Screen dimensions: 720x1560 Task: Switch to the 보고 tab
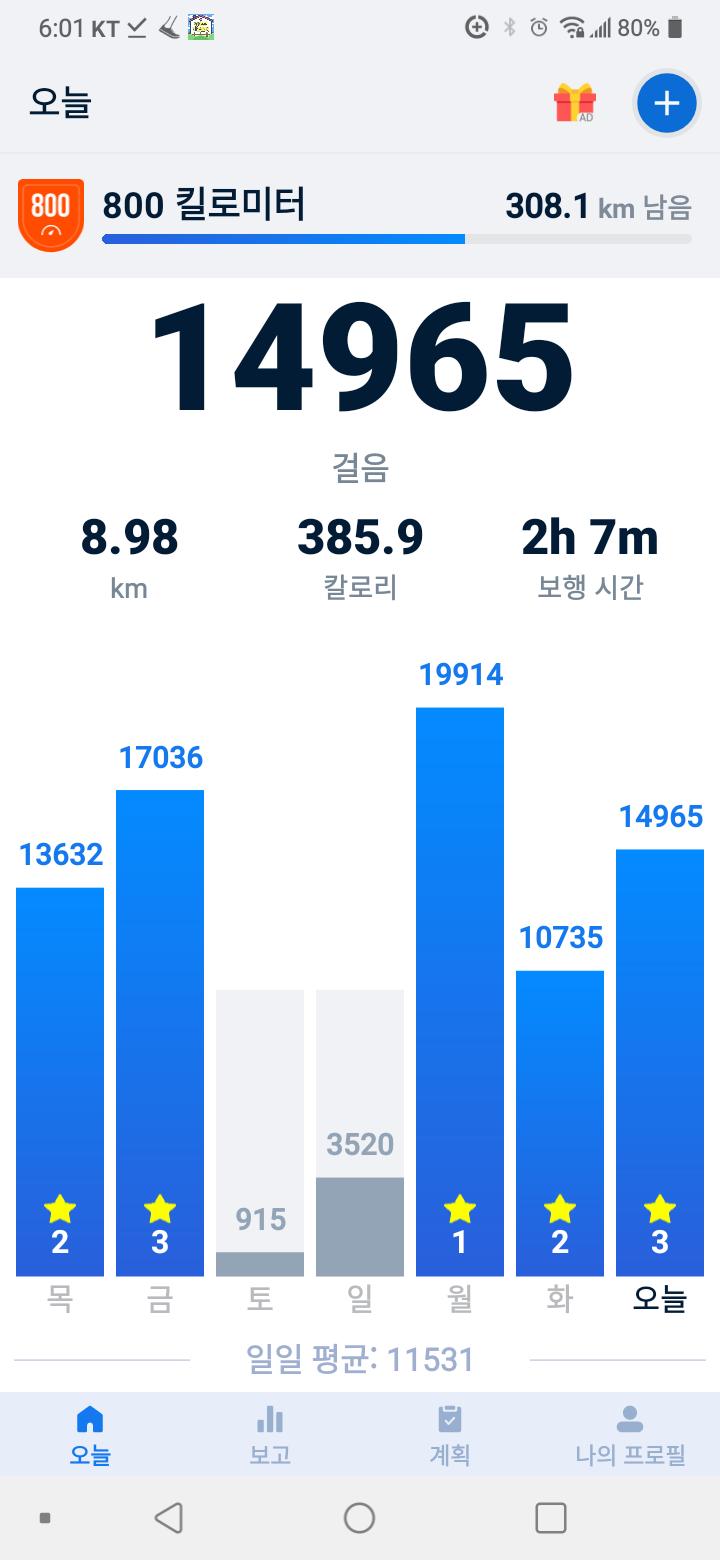(x=270, y=1435)
